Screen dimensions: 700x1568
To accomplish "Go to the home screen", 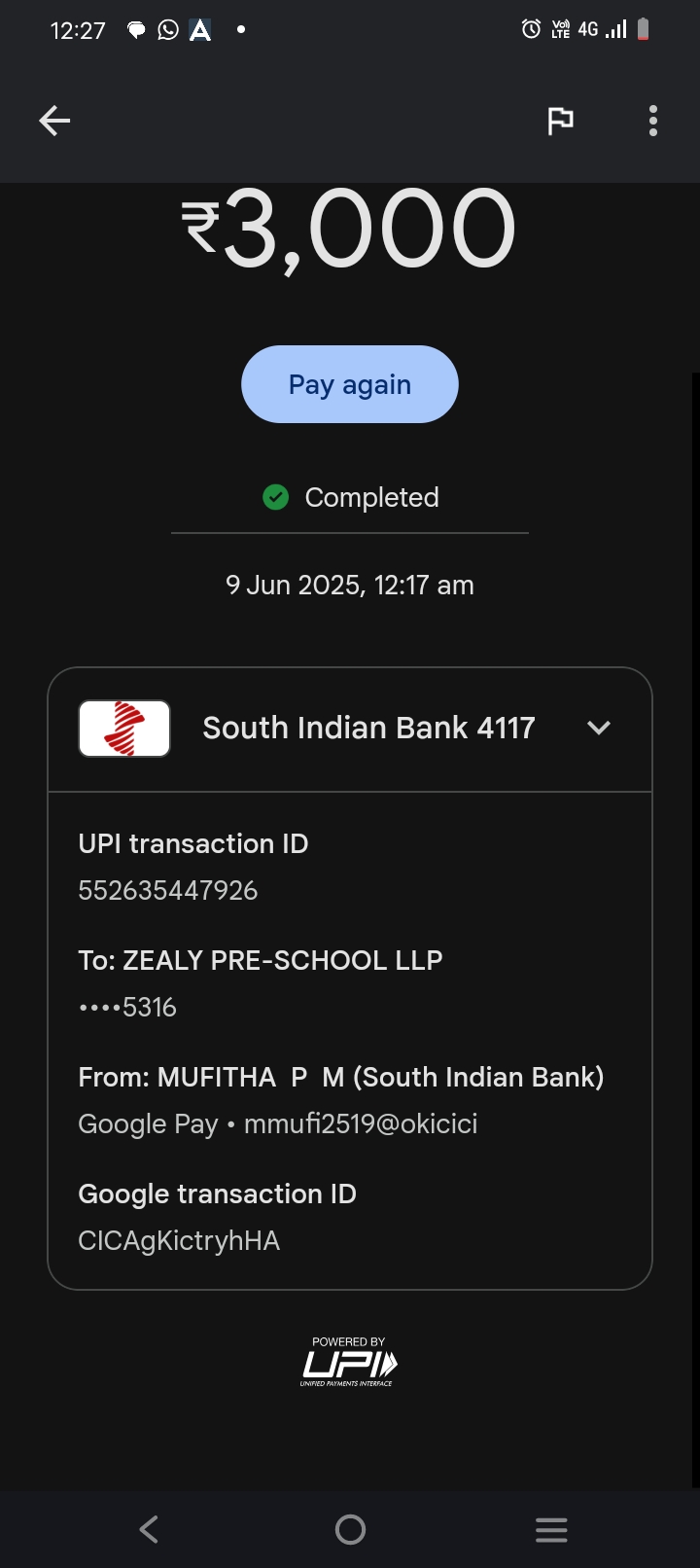I will pos(350,1529).
